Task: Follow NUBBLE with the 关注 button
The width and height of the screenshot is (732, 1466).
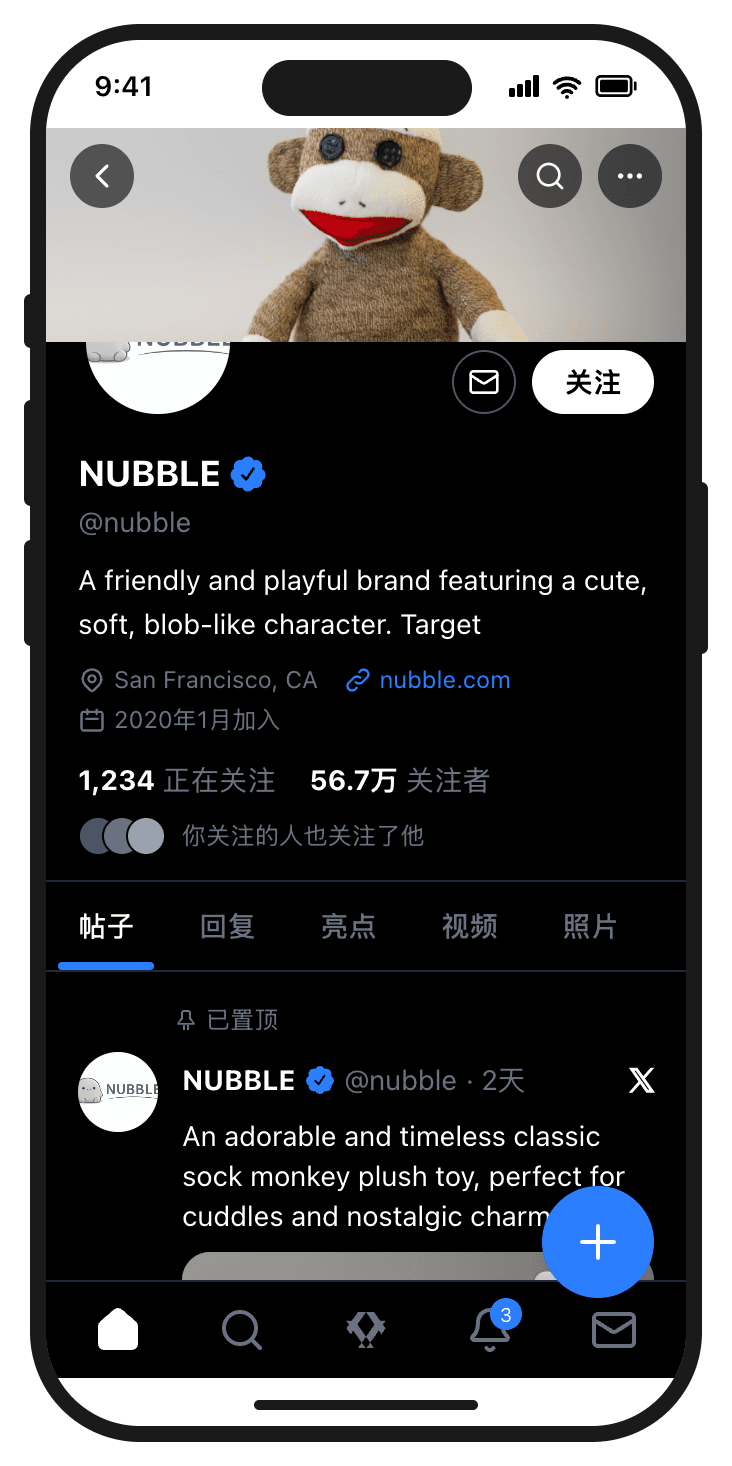Action: [593, 382]
